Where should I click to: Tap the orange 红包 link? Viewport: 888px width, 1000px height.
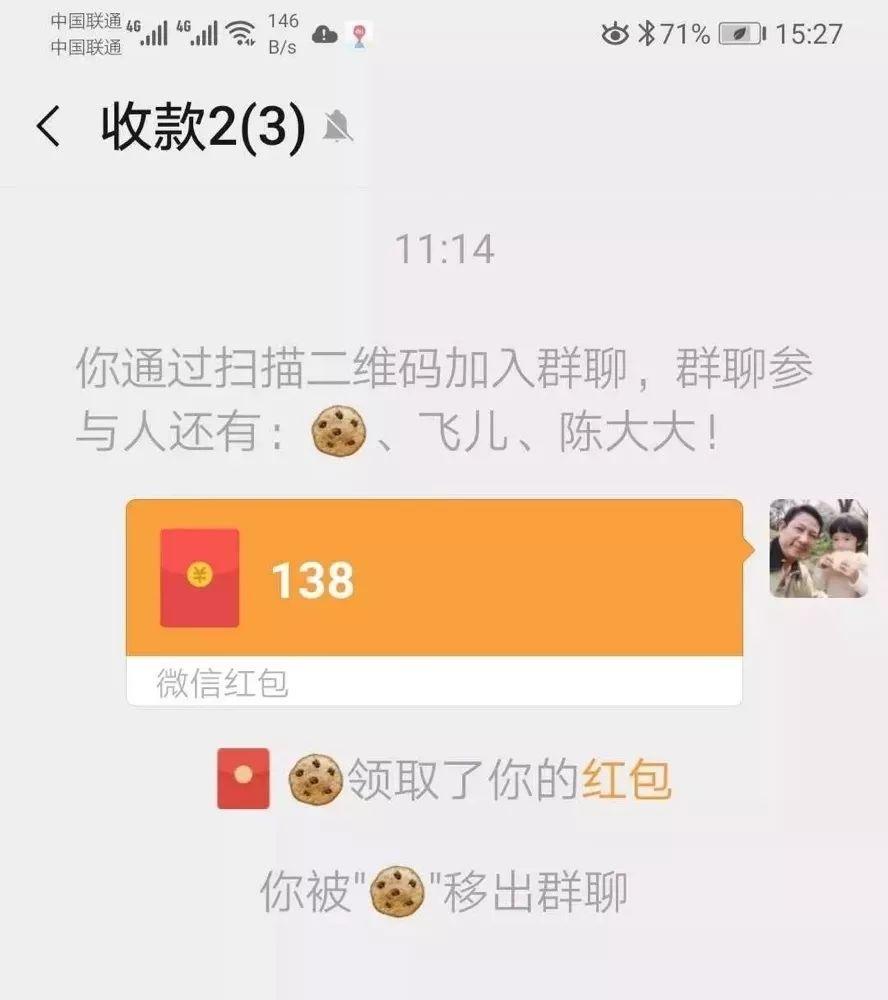(626, 781)
